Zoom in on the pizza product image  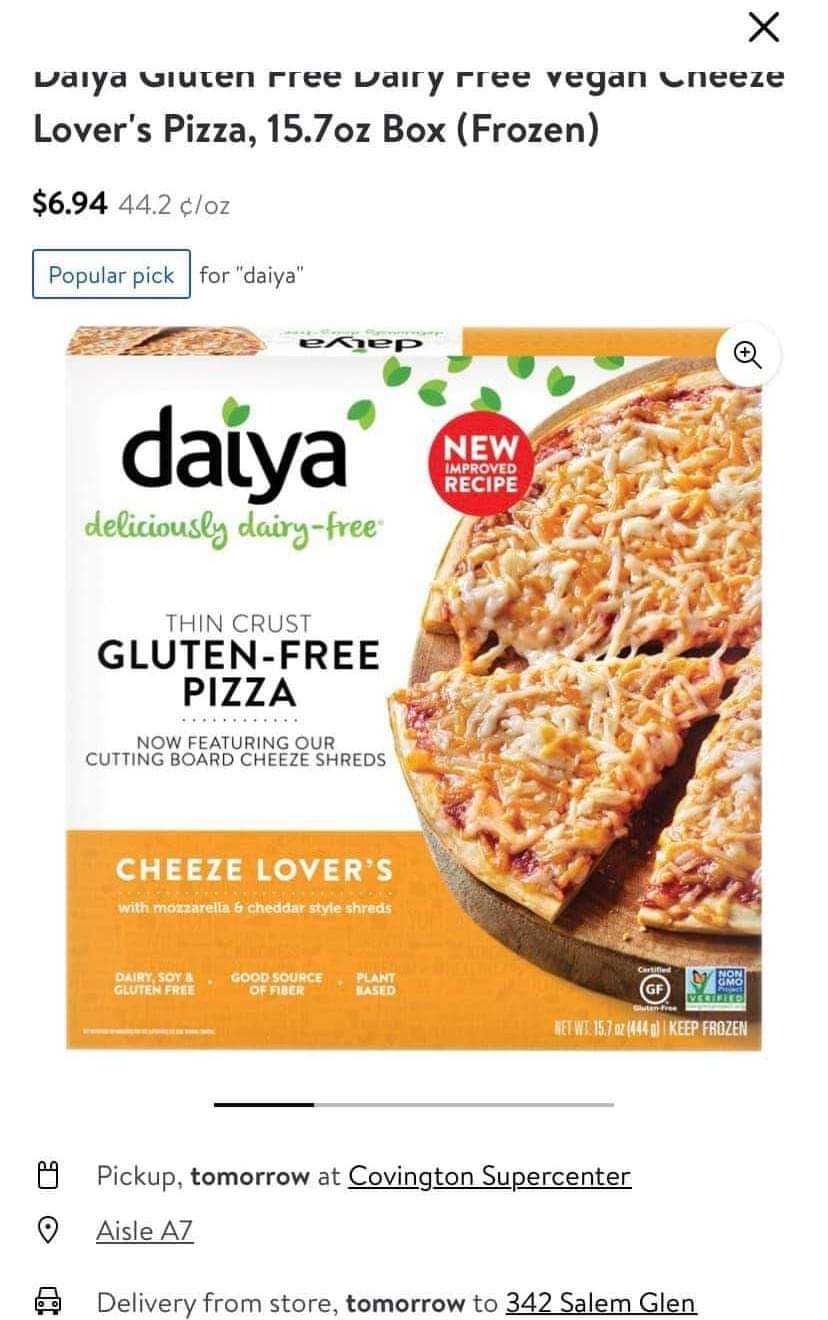pyautogui.click(x=748, y=354)
